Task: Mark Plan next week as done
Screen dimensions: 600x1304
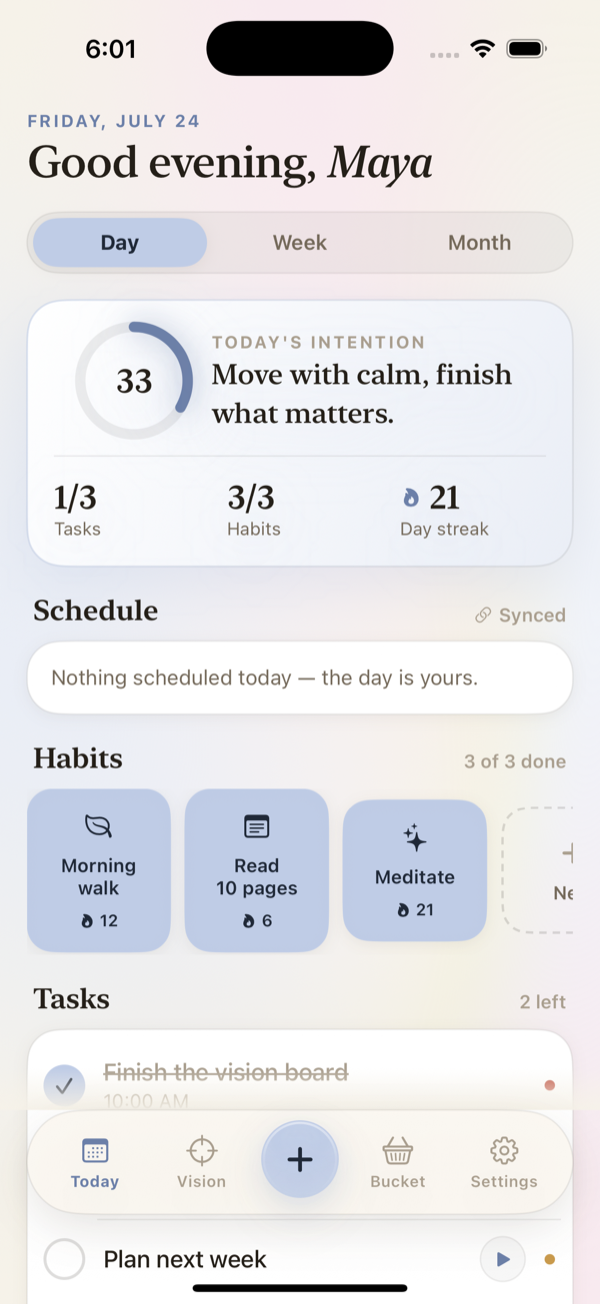Action: click(65, 1259)
